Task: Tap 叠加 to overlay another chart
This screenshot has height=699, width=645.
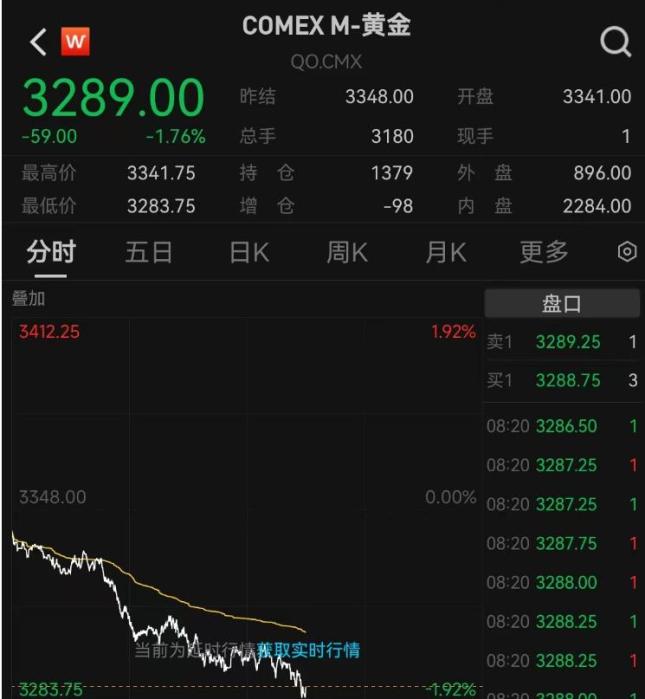Action: click(29, 298)
